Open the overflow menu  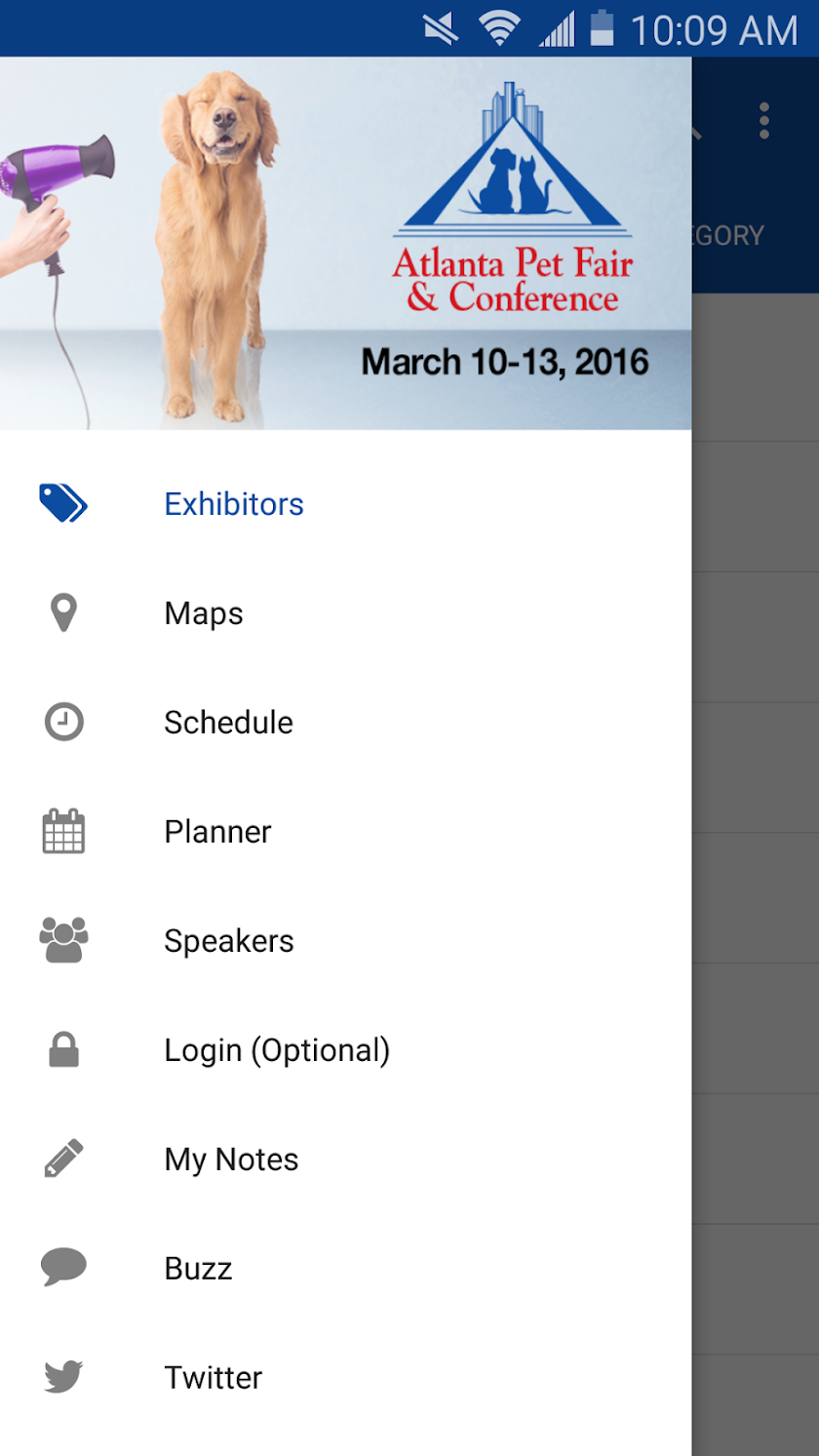764,120
